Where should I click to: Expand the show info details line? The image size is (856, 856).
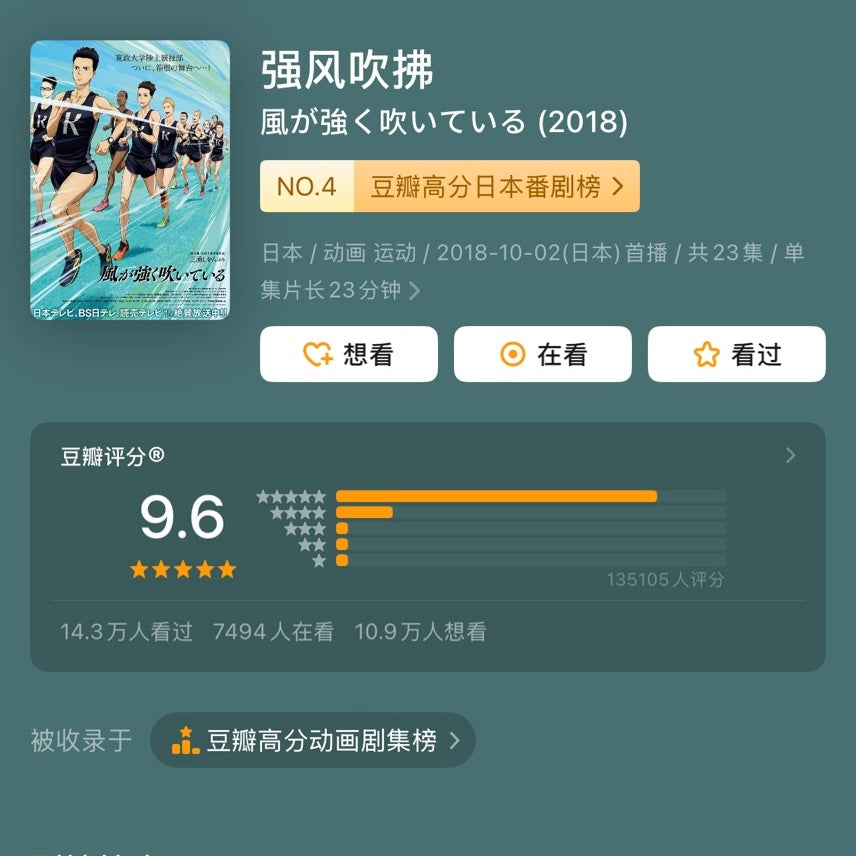click(x=414, y=291)
